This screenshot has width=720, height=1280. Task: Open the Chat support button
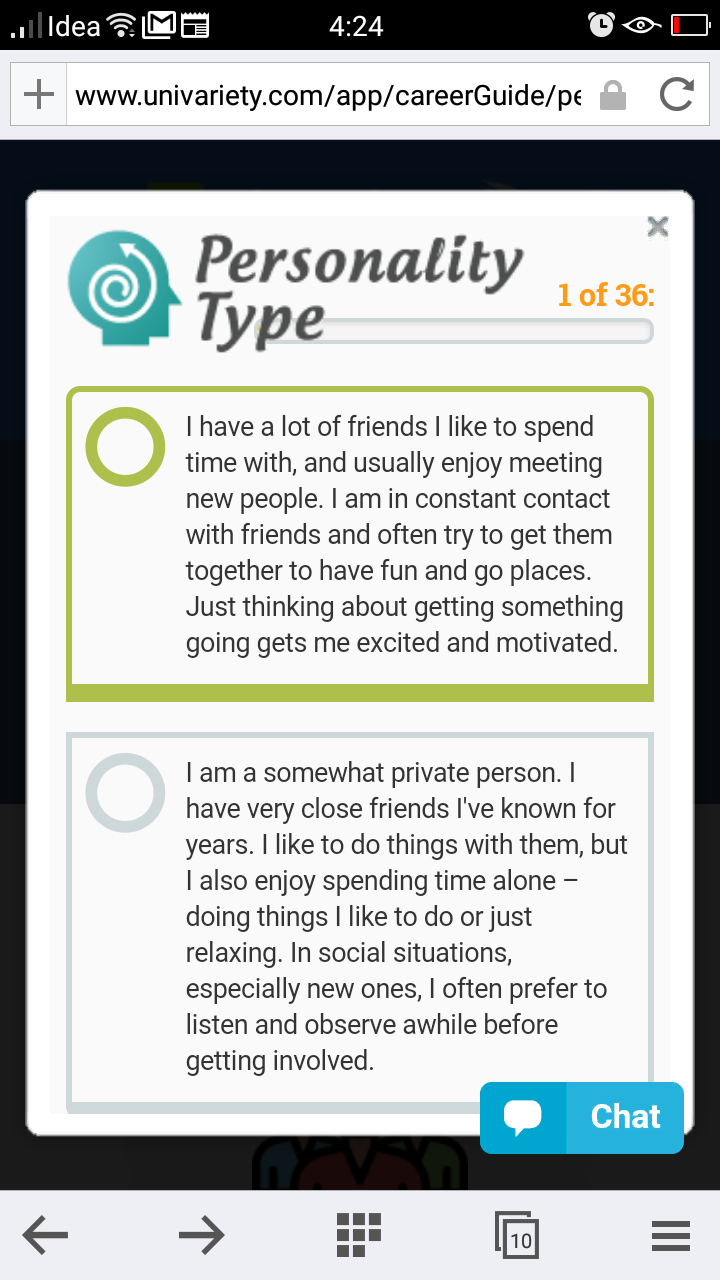pyautogui.click(x=582, y=1118)
